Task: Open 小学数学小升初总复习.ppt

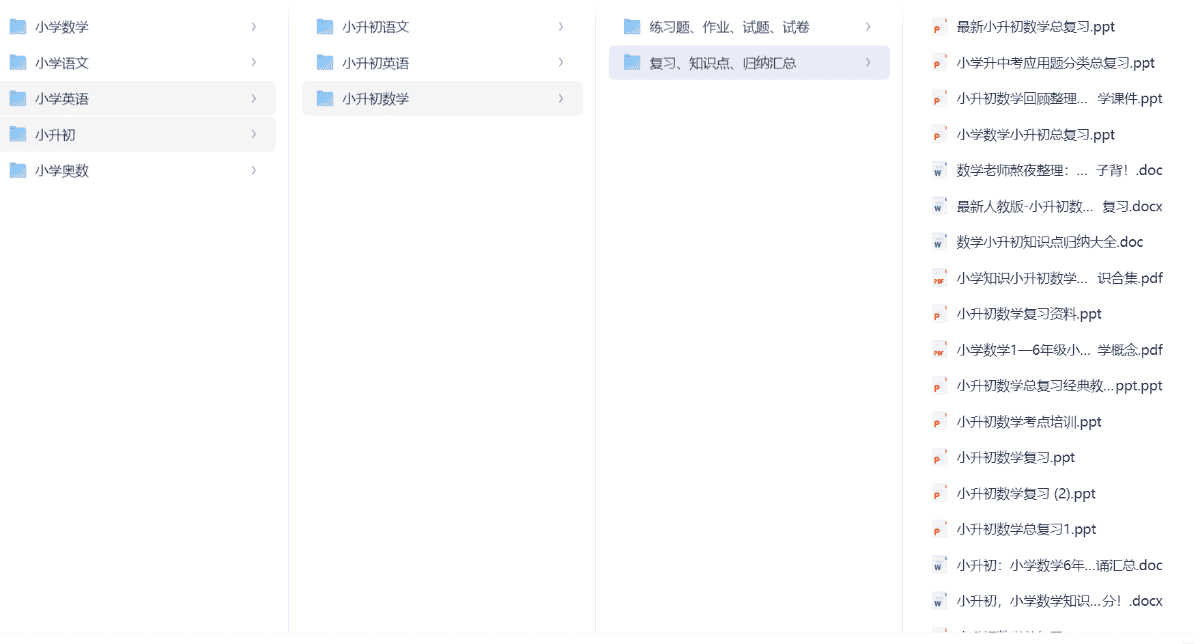Action: click(x=1035, y=135)
